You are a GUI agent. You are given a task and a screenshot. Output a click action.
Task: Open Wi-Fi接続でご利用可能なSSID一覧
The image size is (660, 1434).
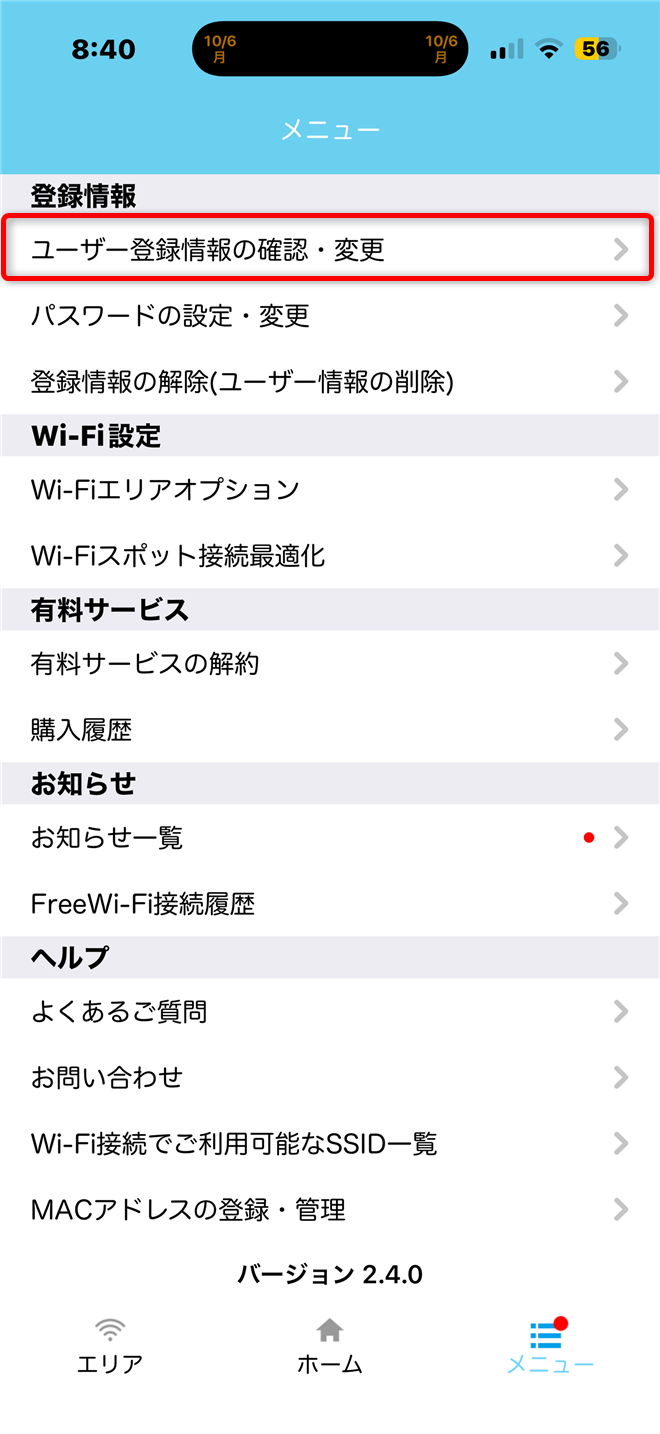click(330, 1143)
